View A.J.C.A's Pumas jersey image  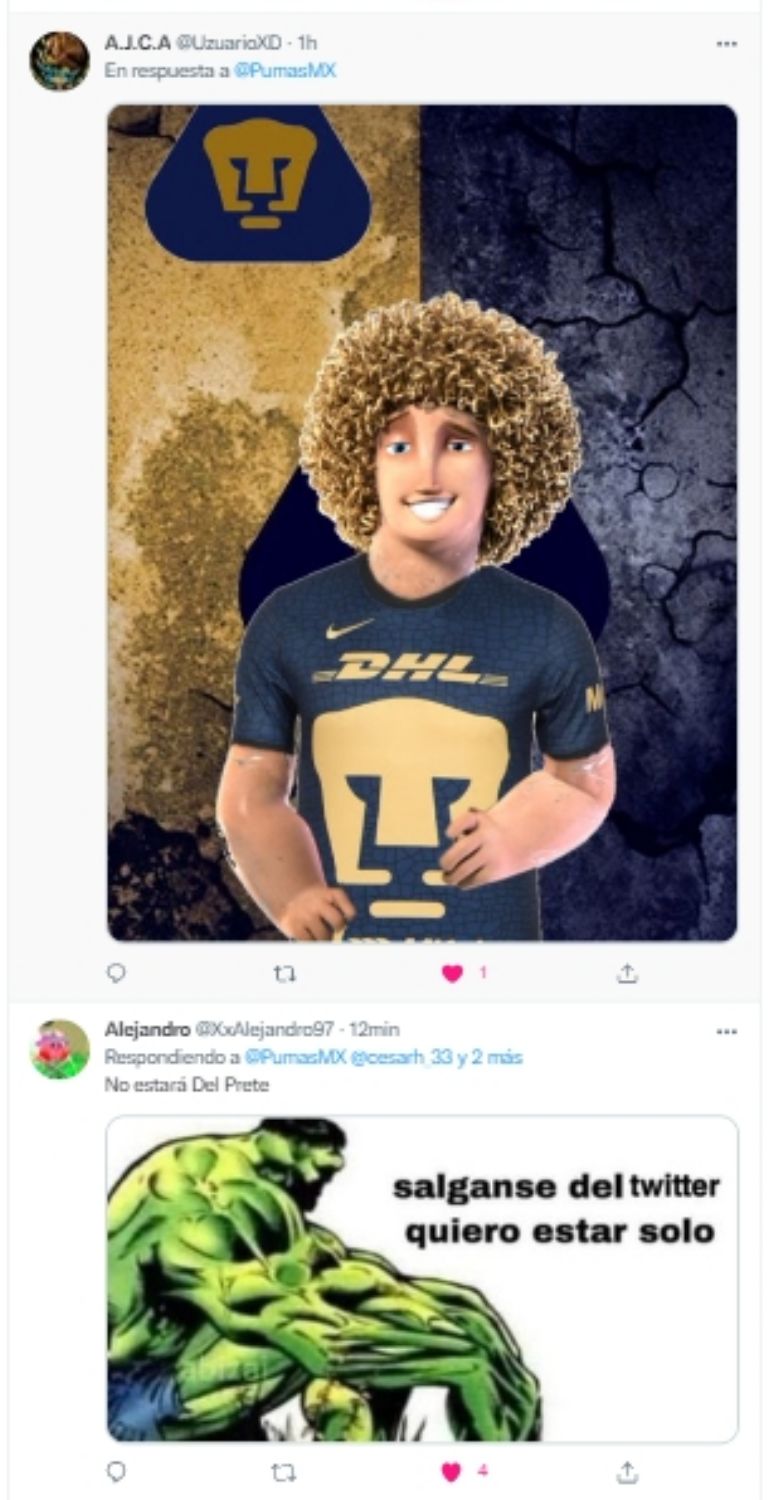pyautogui.click(x=421, y=522)
